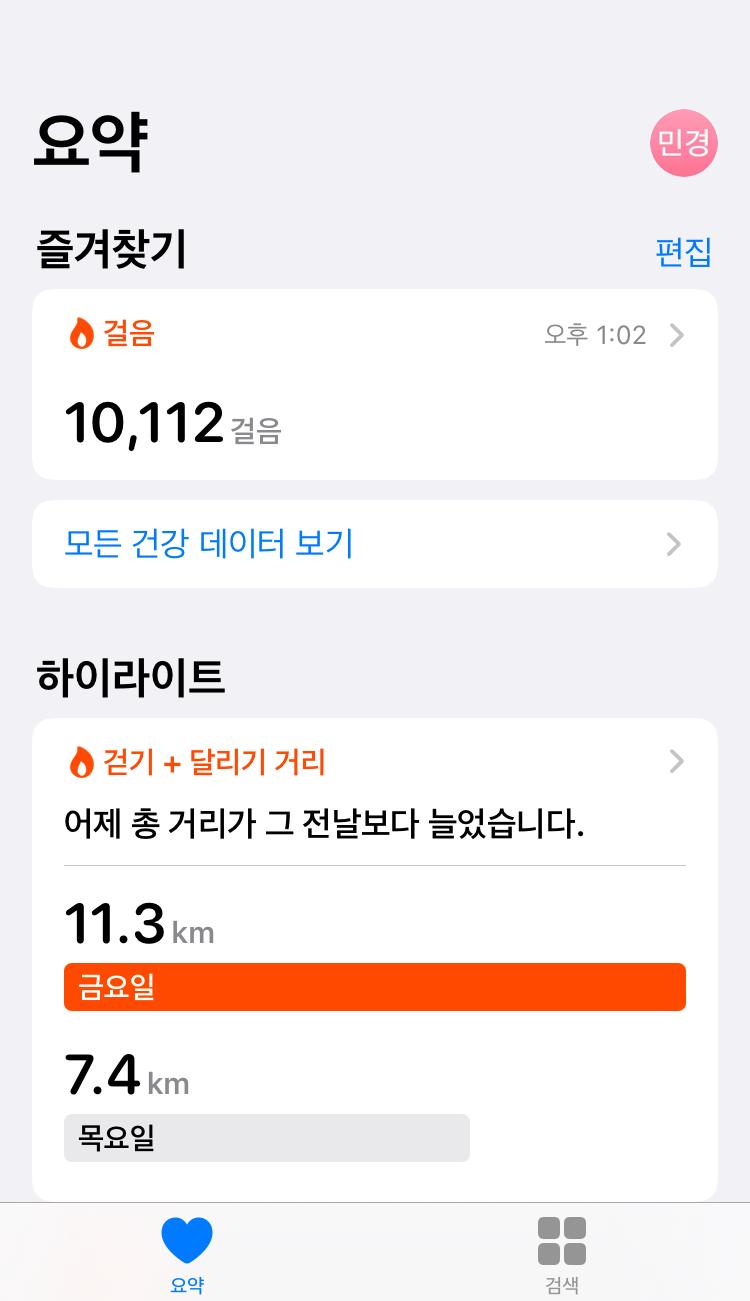Open 모든 건강 데이터 보기 row
This screenshot has width=750, height=1301.
[x=374, y=544]
